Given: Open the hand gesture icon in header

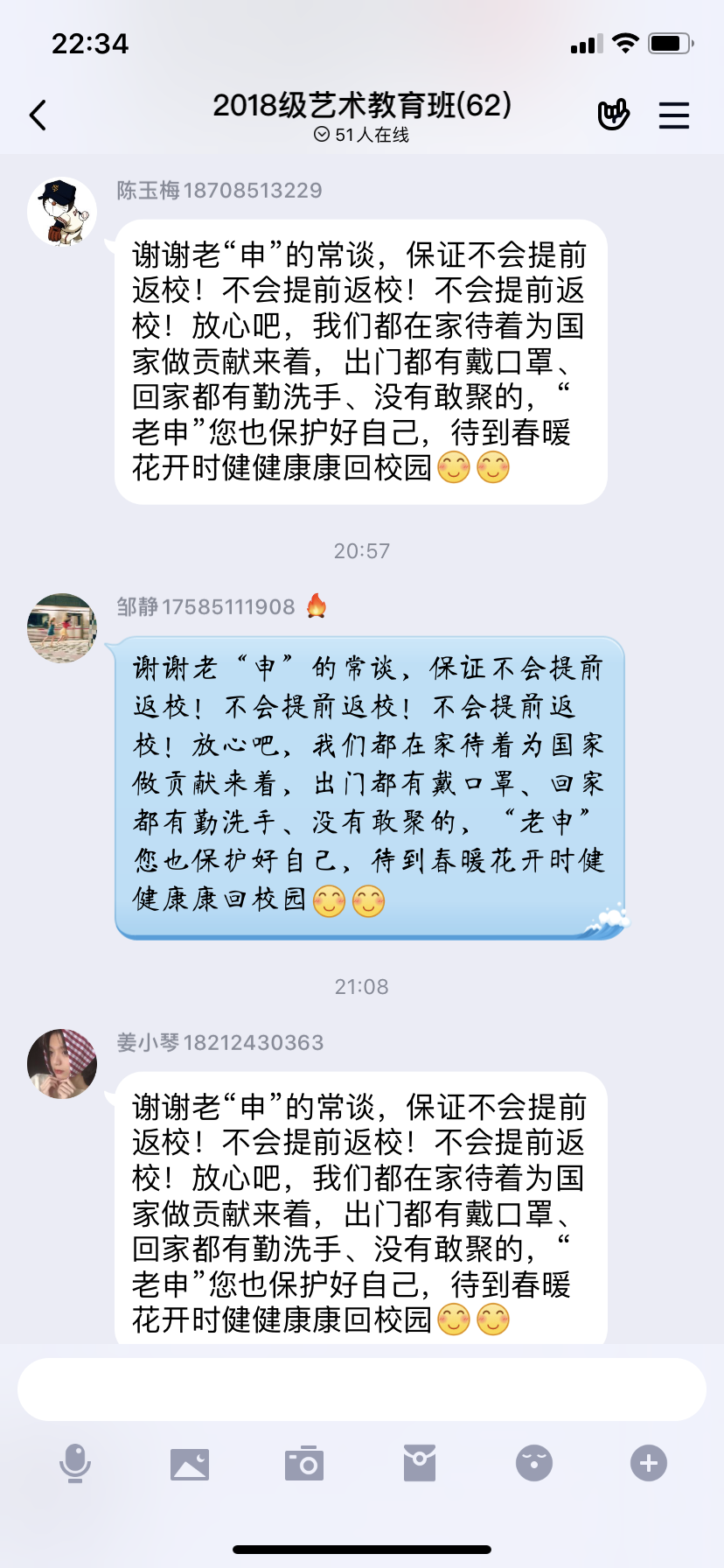Looking at the screenshot, I should pyautogui.click(x=613, y=115).
